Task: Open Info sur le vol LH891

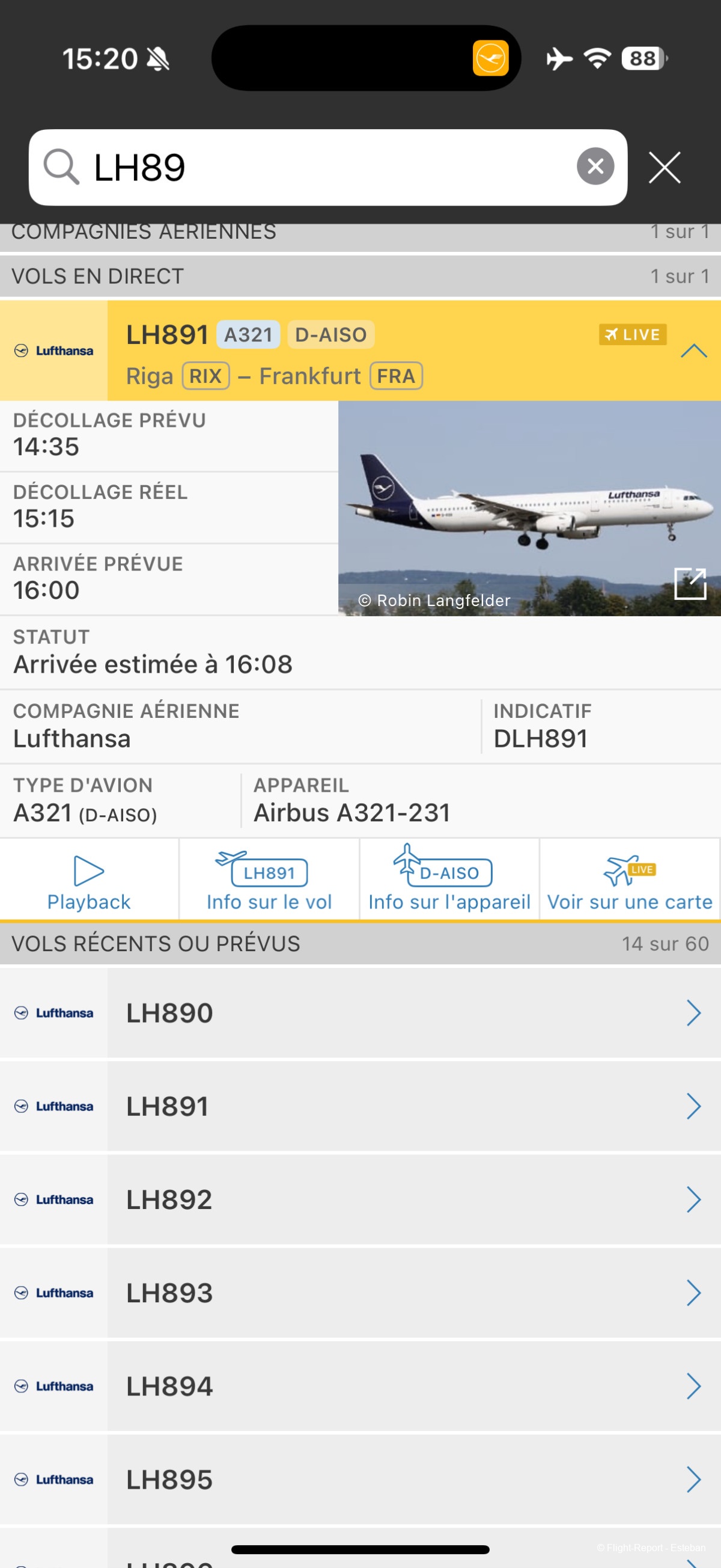Action: [269, 880]
